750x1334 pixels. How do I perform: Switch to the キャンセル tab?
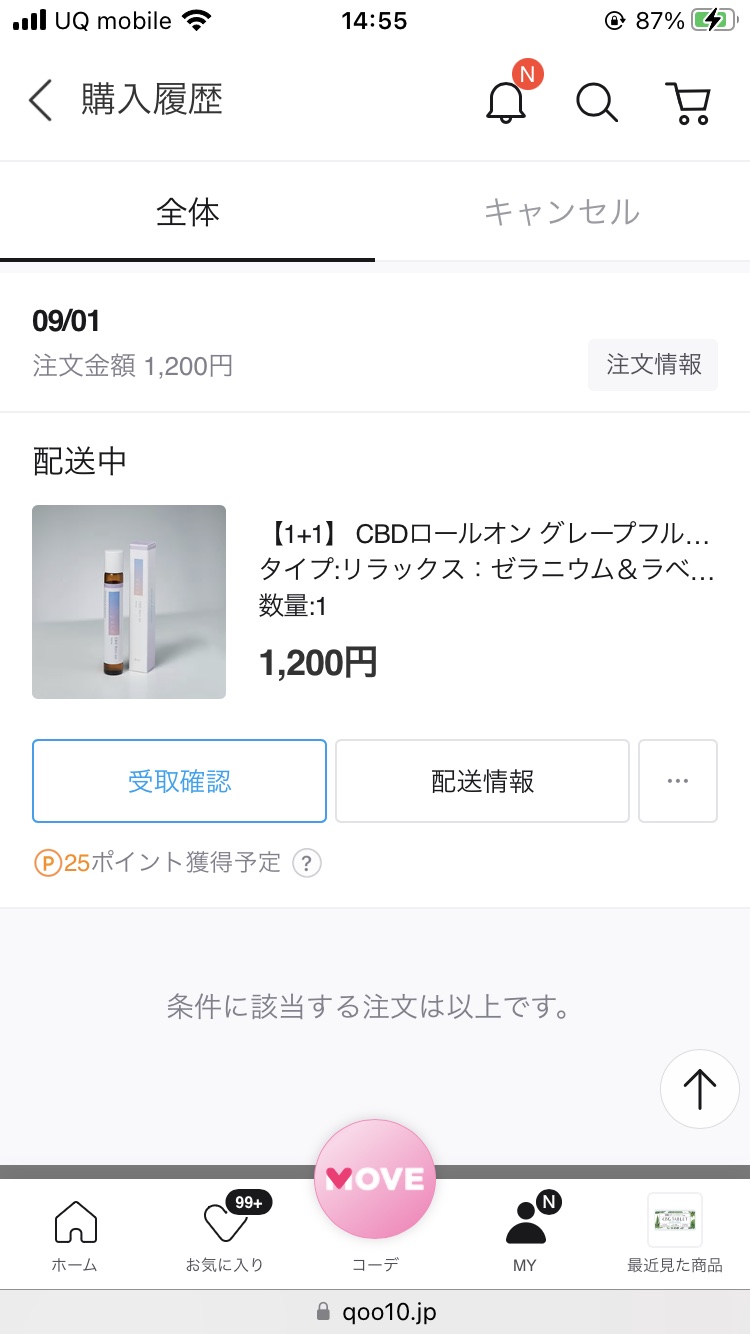tap(561, 212)
